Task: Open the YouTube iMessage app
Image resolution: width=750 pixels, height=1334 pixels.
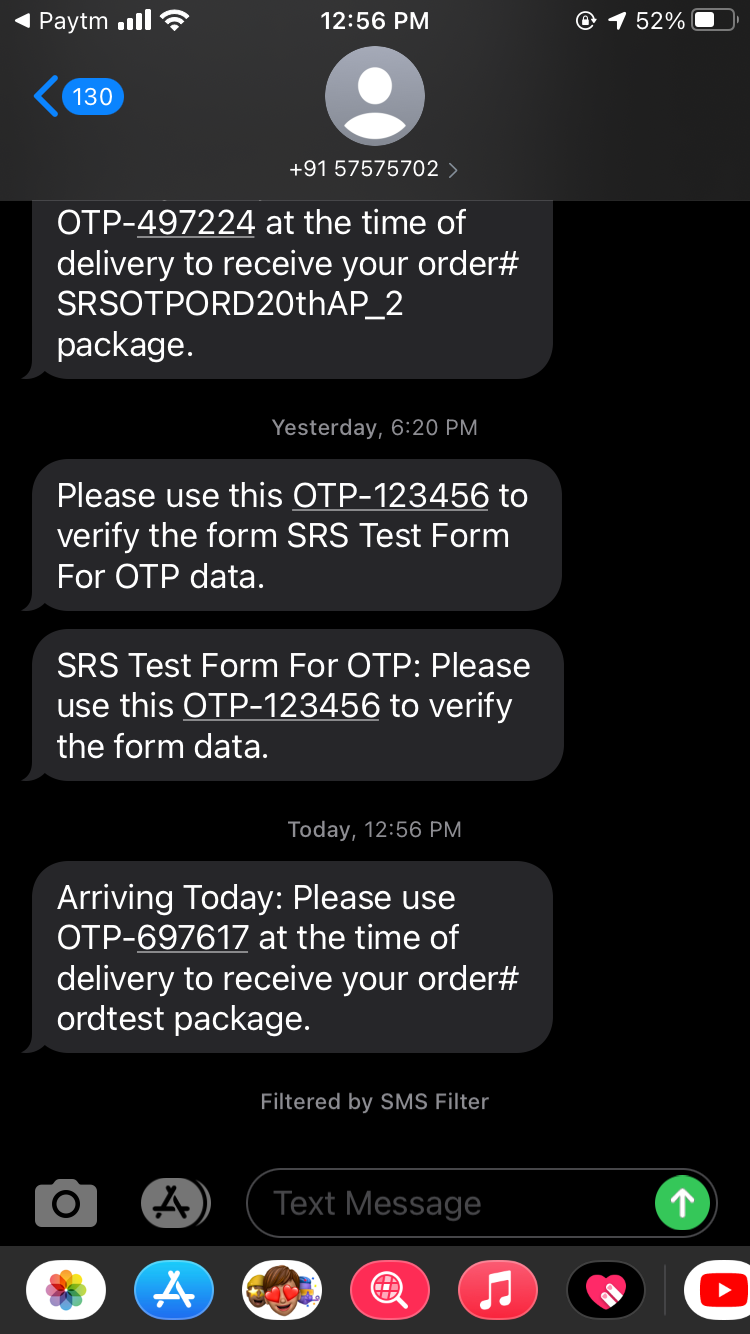Action: tap(718, 1291)
